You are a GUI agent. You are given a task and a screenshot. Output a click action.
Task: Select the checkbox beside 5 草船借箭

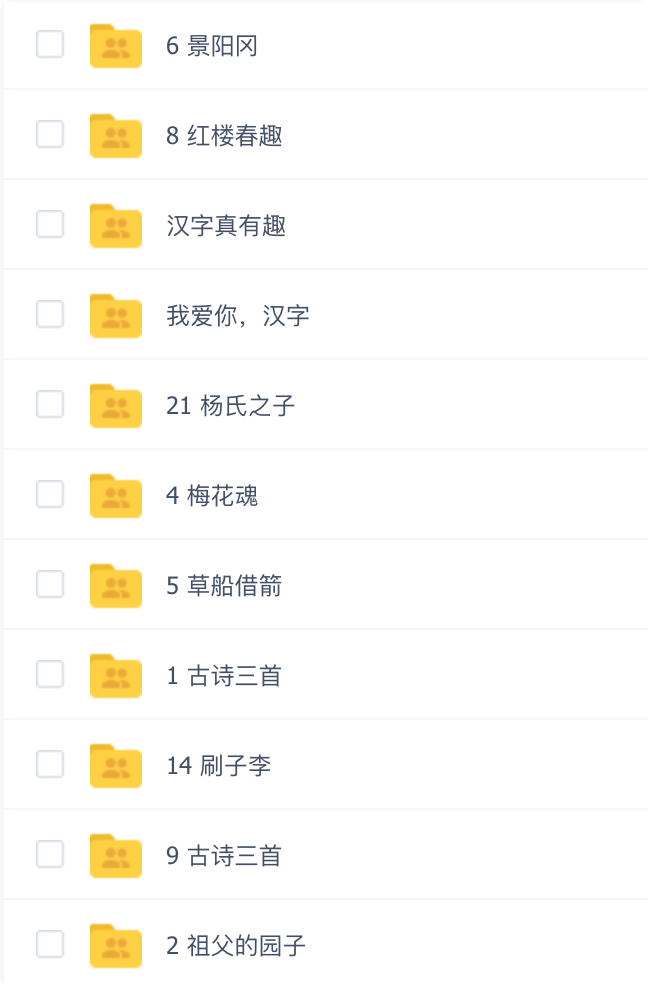click(x=50, y=584)
